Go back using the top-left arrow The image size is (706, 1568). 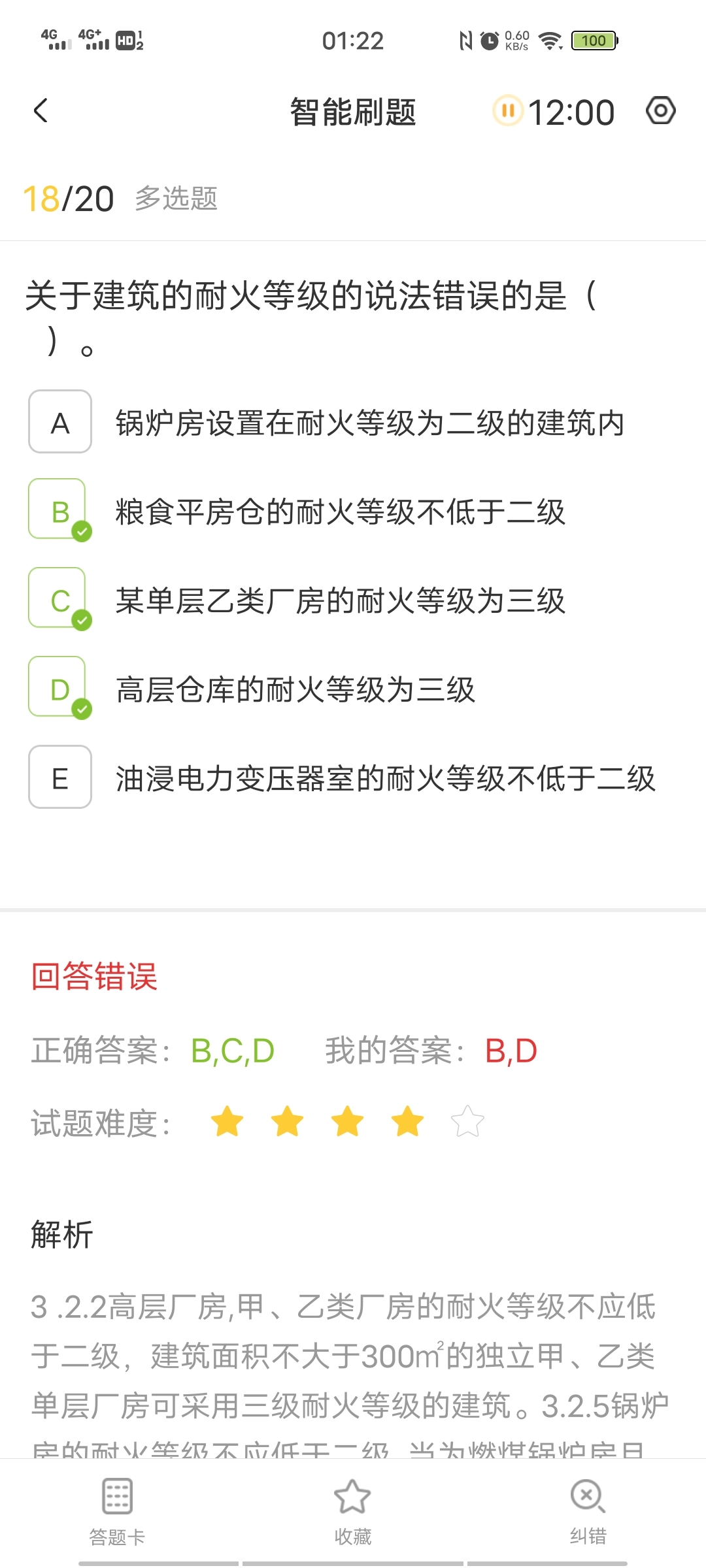click(x=41, y=110)
